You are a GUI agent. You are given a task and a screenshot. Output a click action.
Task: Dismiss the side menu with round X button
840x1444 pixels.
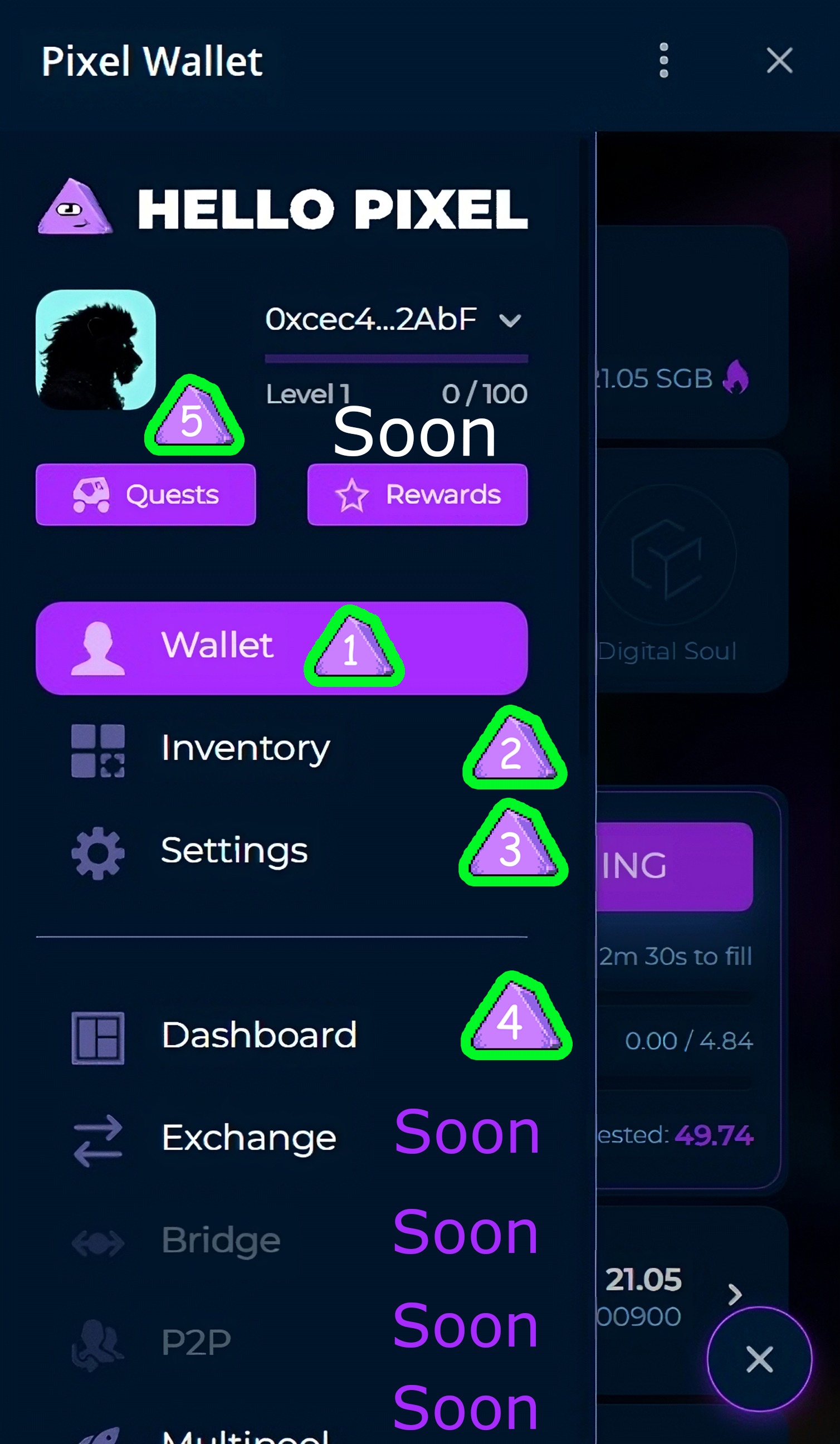pyautogui.click(x=759, y=1359)
